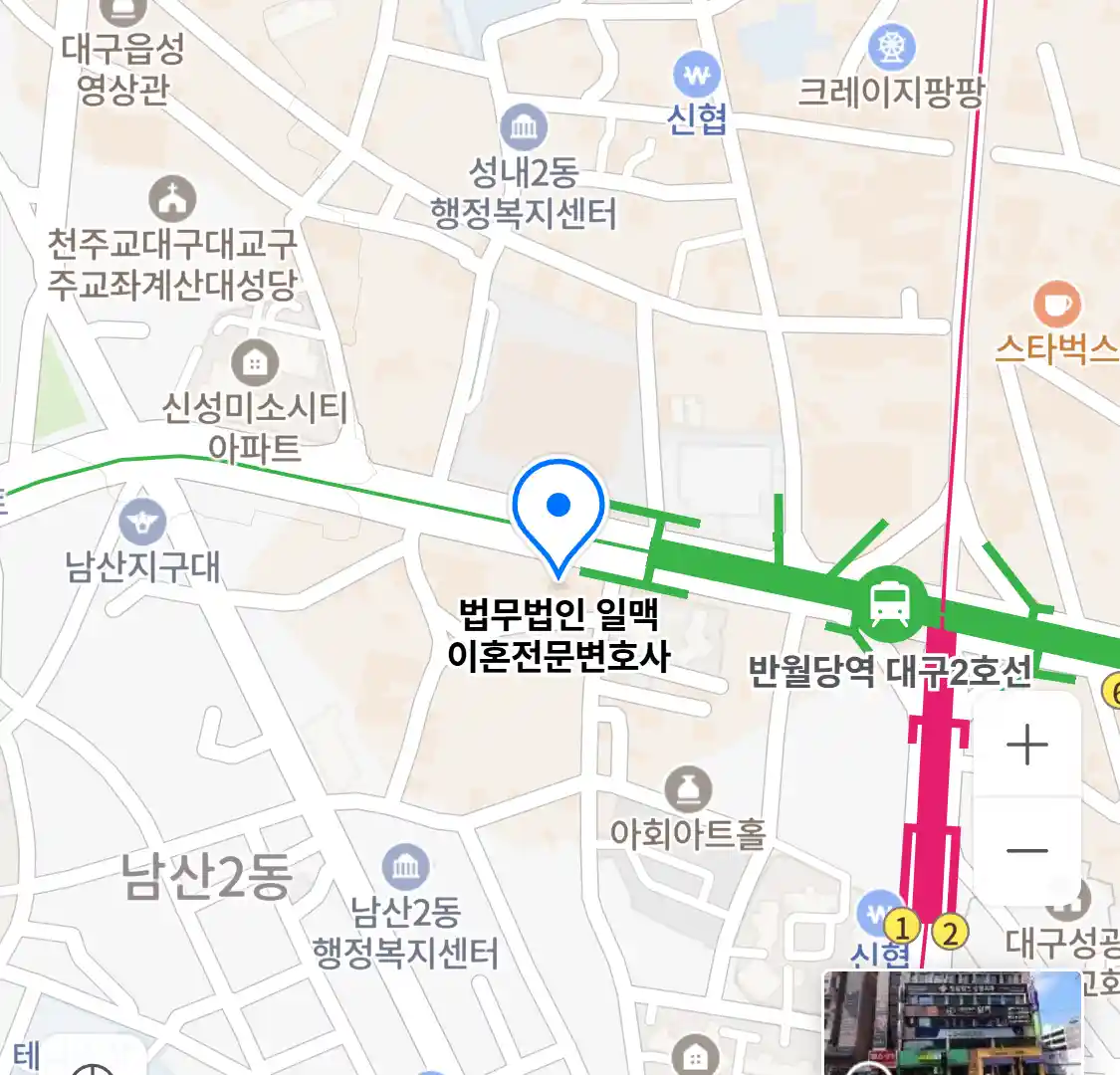Zoom out of the map
Image resolution: width=1120 pixels, height=1075 pixels.
pos(1026,851)
